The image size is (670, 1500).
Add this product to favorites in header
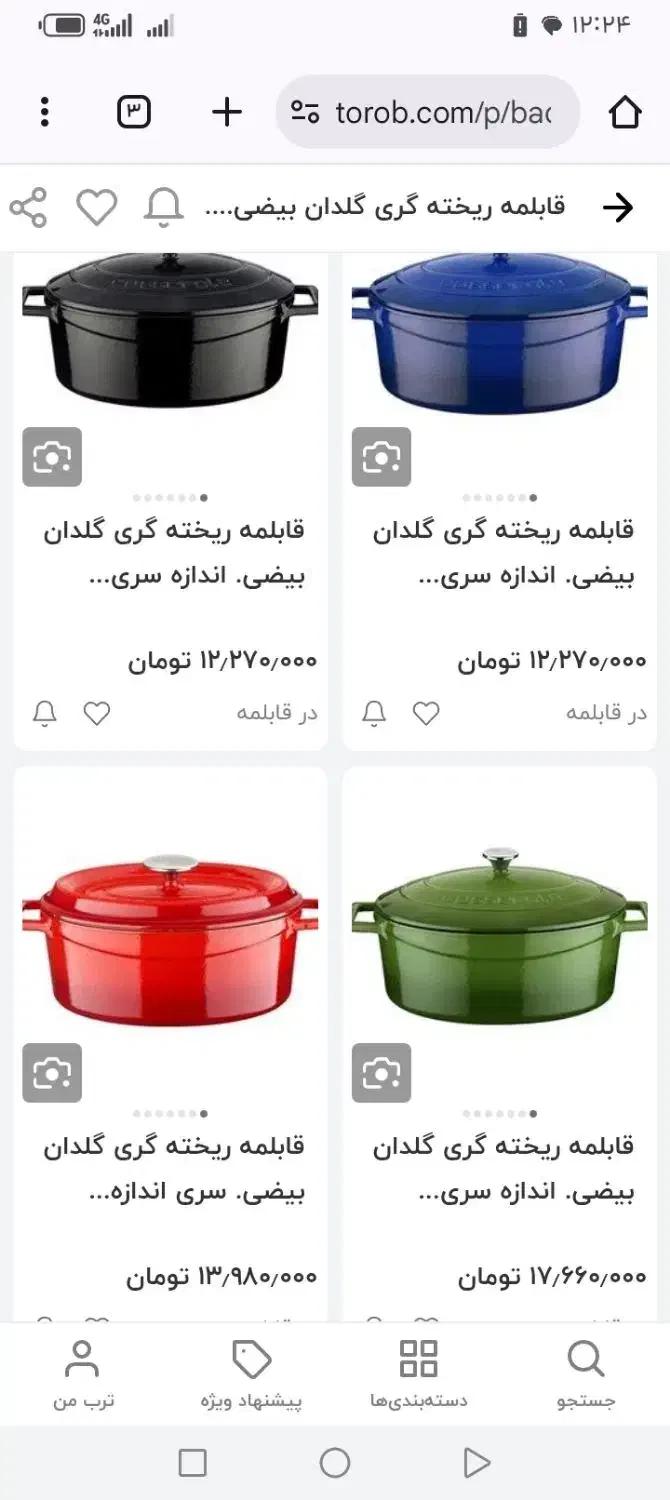[x=97, y=207]
